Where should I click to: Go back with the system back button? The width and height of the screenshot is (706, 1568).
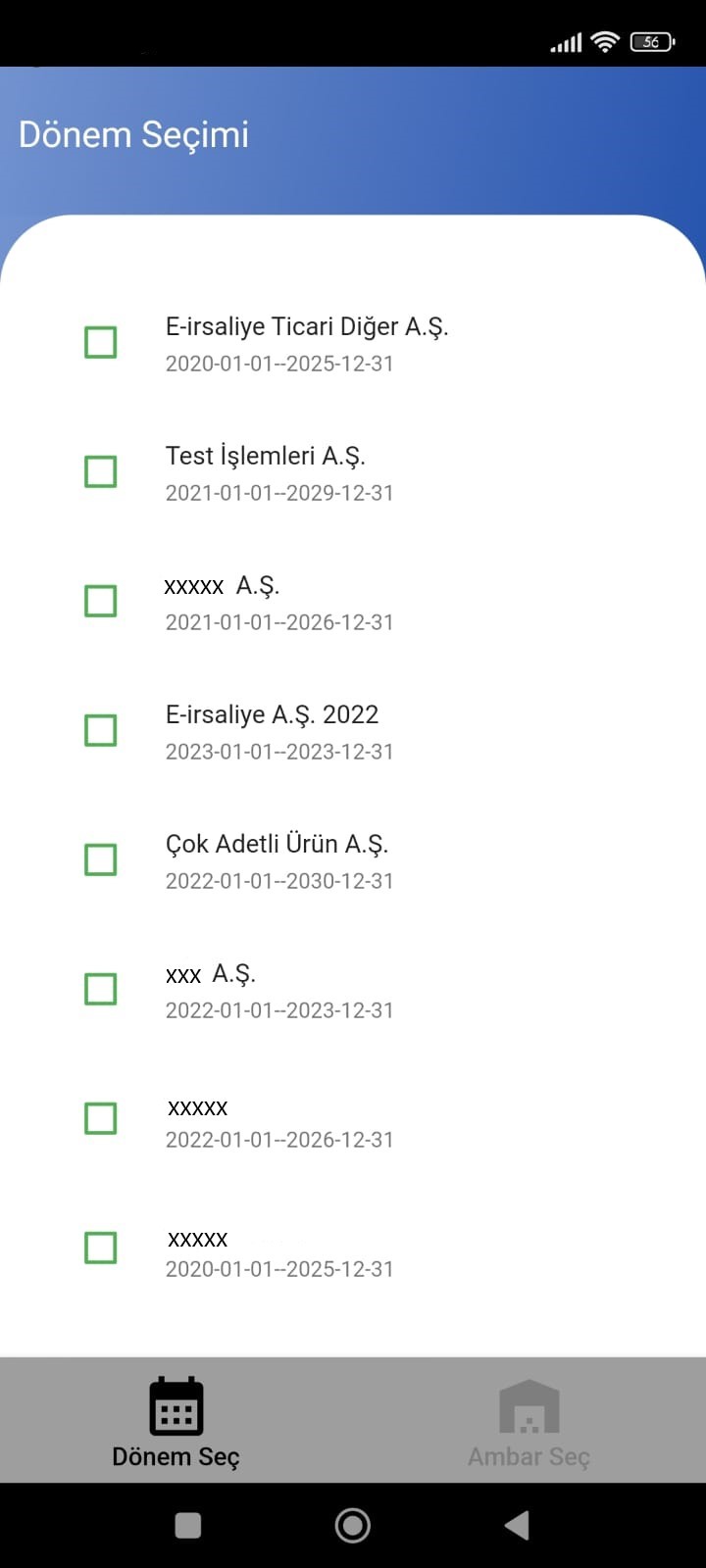click(517, 1525)
